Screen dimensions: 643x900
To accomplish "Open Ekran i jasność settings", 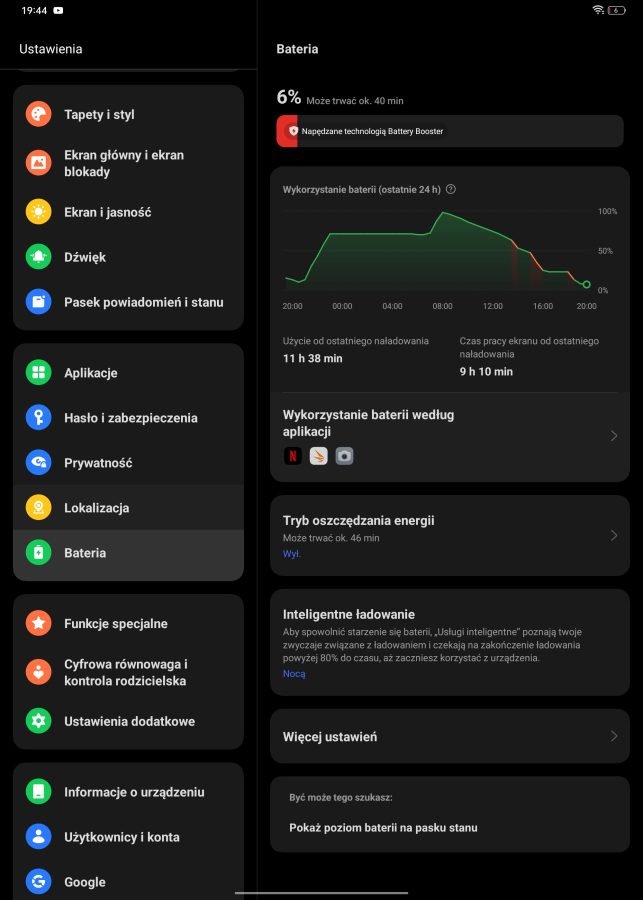I will (128, 212).
